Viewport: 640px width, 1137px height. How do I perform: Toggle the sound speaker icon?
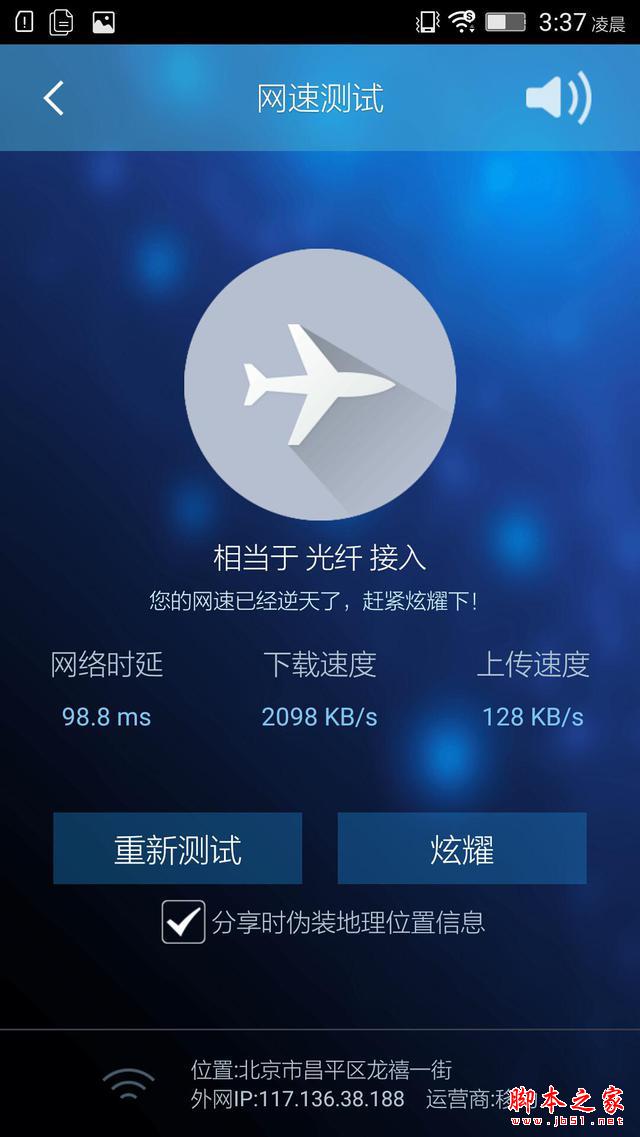558,98
